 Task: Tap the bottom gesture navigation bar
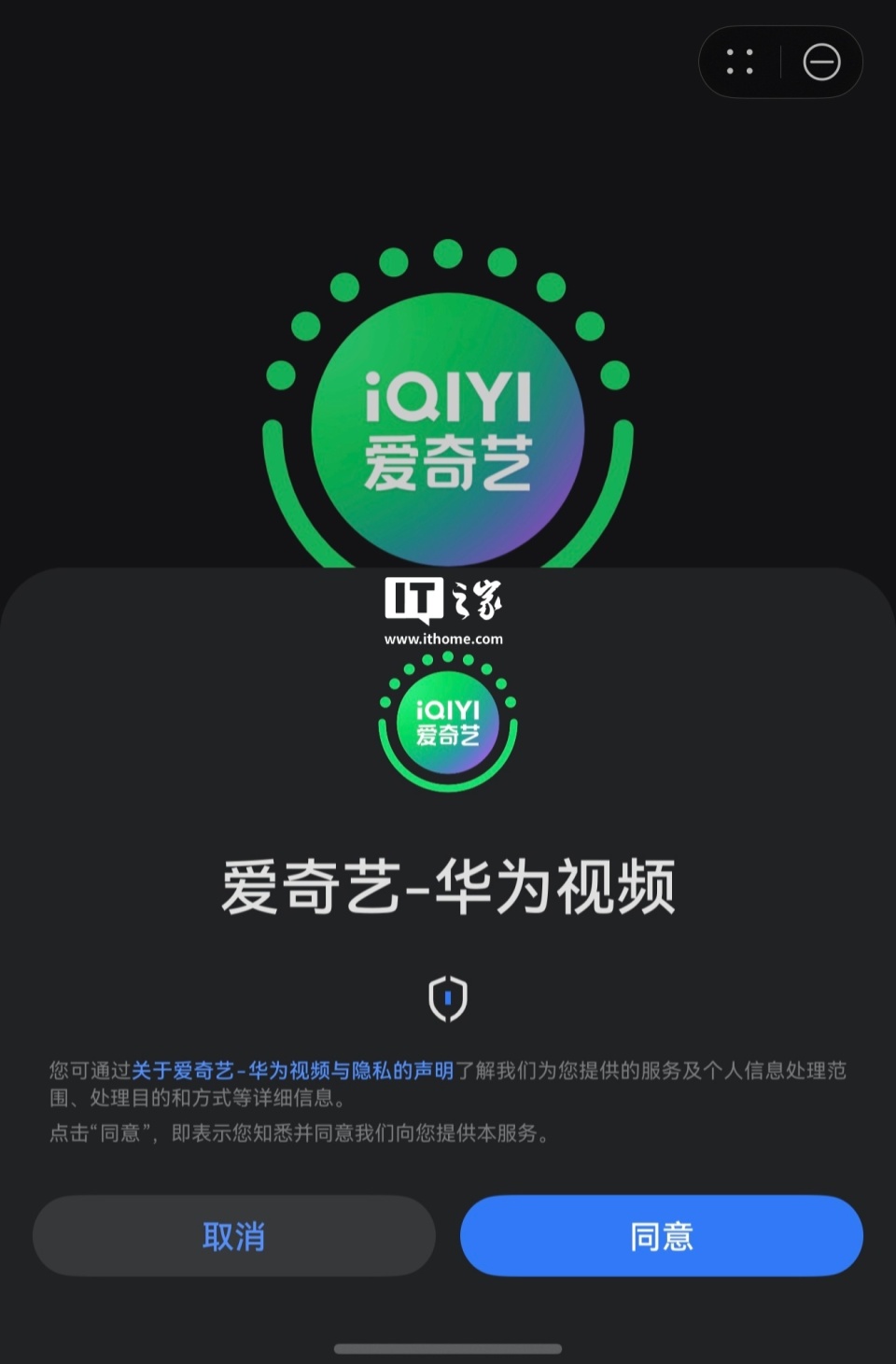tap(448, 1348)
